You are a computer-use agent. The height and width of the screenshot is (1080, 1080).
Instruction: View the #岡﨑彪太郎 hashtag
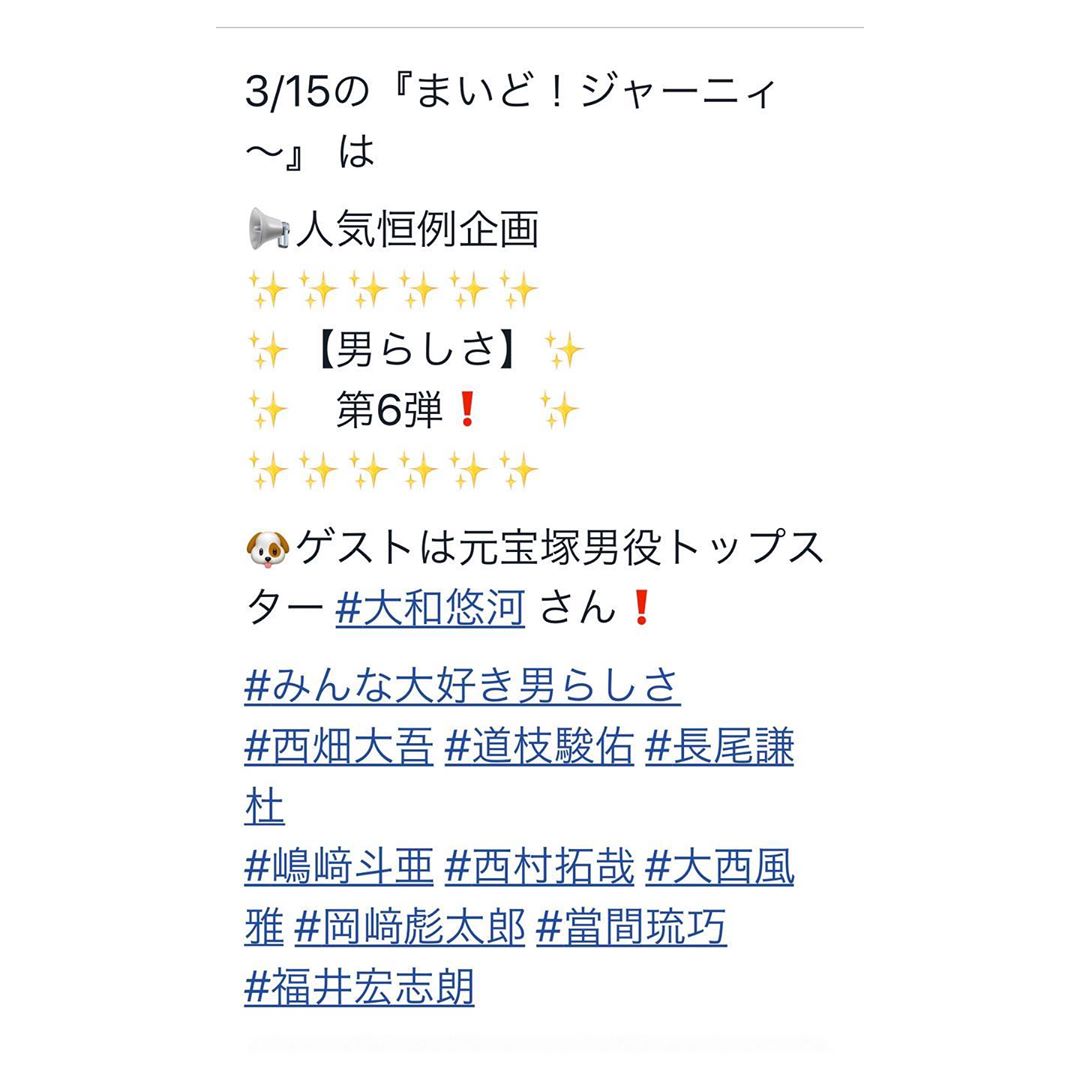click(410, 929)
